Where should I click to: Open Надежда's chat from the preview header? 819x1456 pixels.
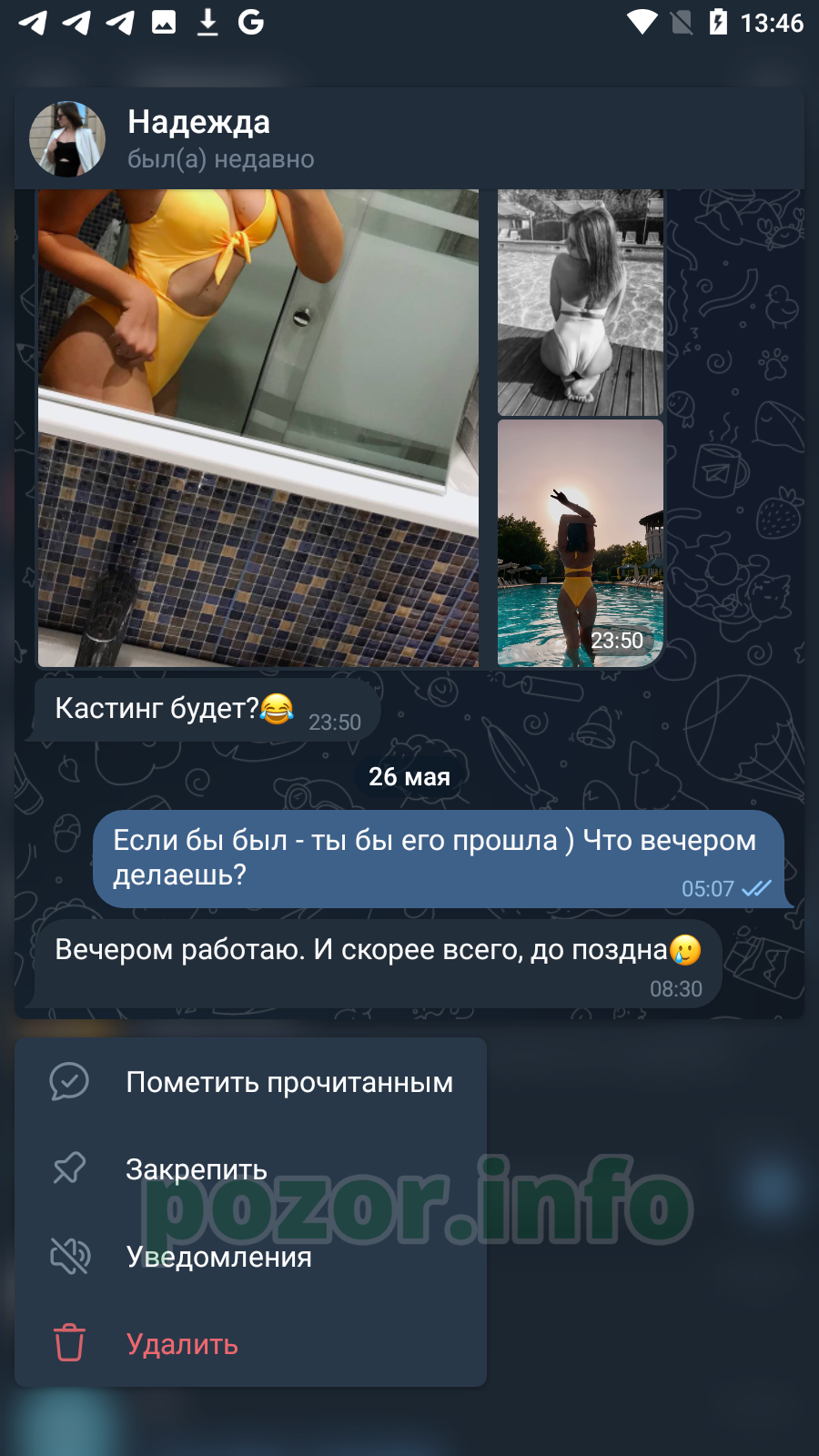(409, 138)
